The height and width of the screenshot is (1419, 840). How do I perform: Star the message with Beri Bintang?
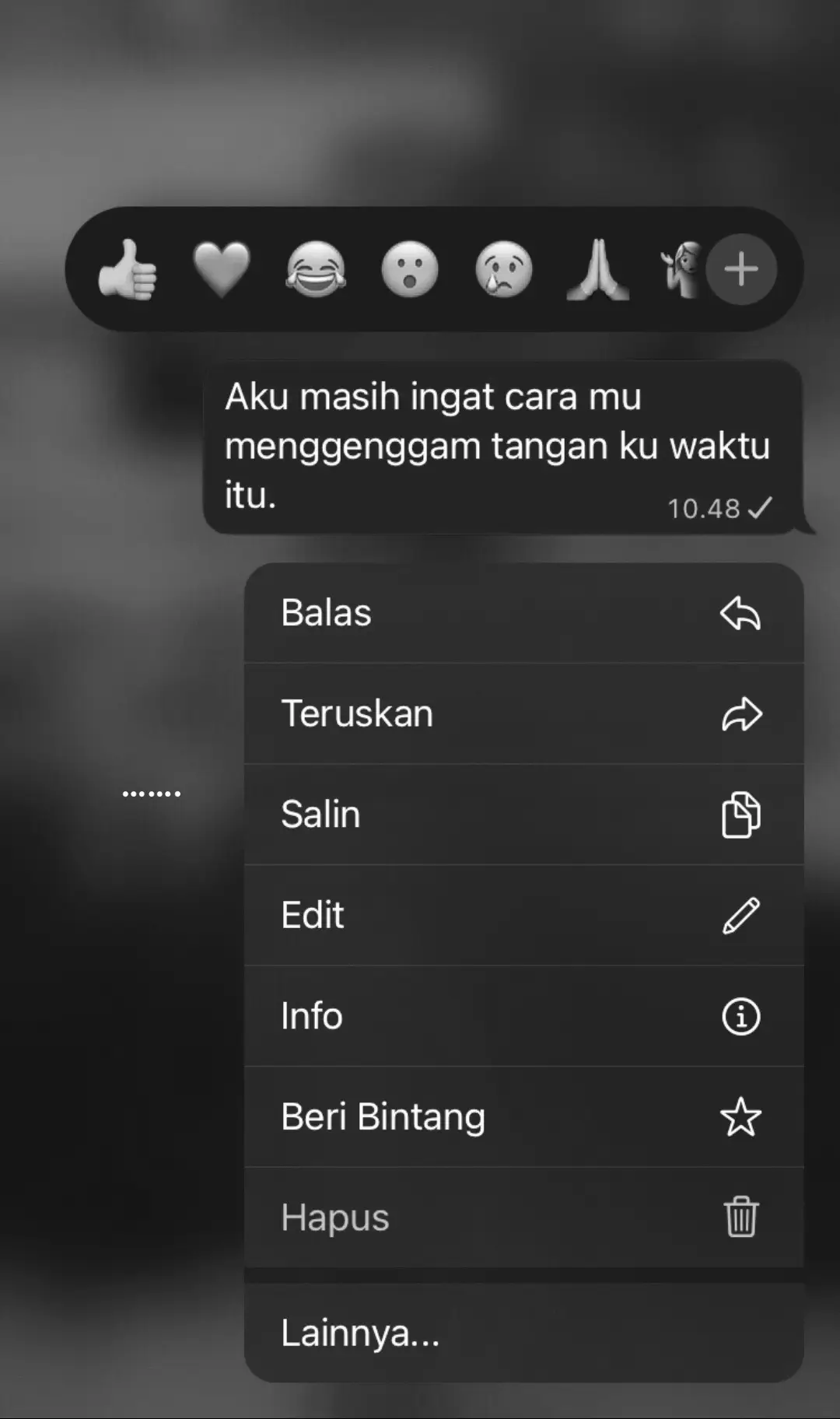click(523, 1116)
